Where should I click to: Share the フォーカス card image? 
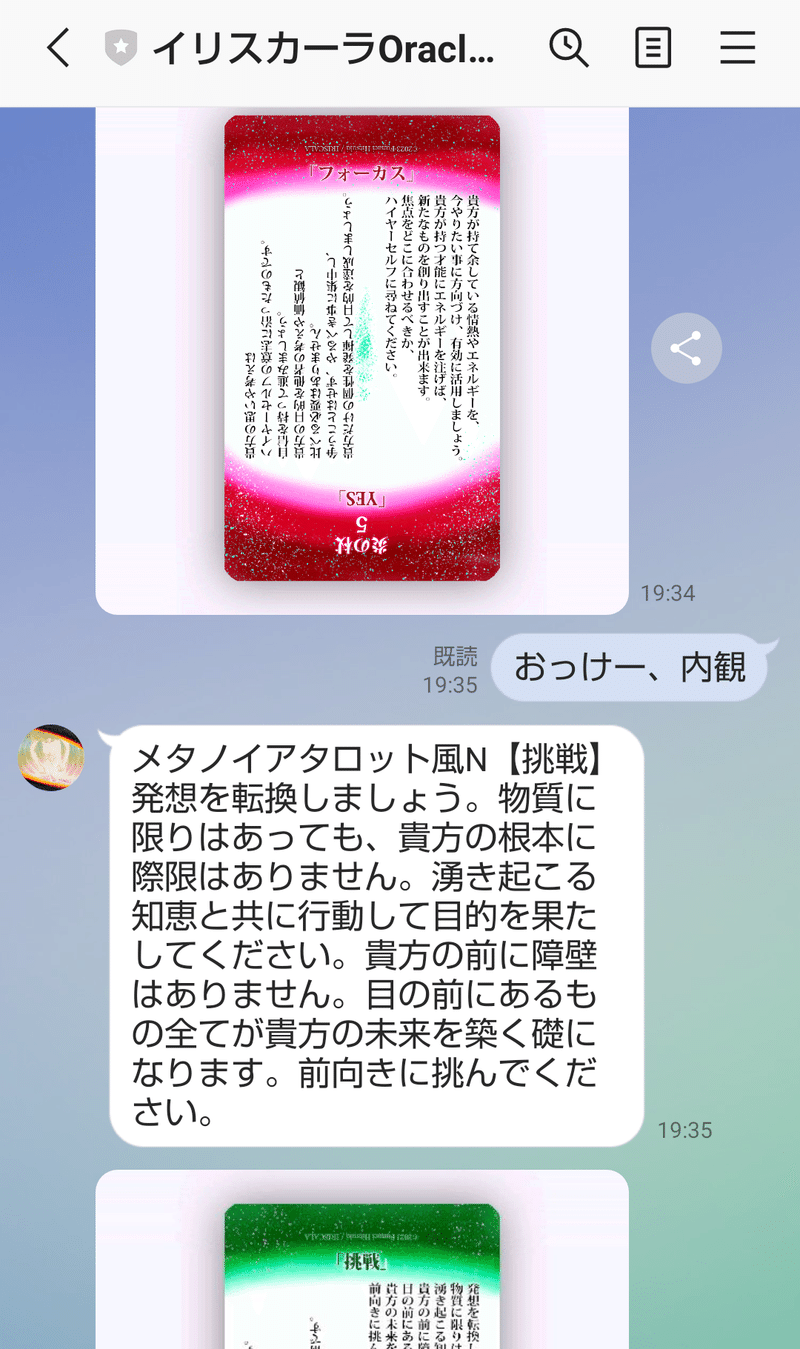coord(686,349)
